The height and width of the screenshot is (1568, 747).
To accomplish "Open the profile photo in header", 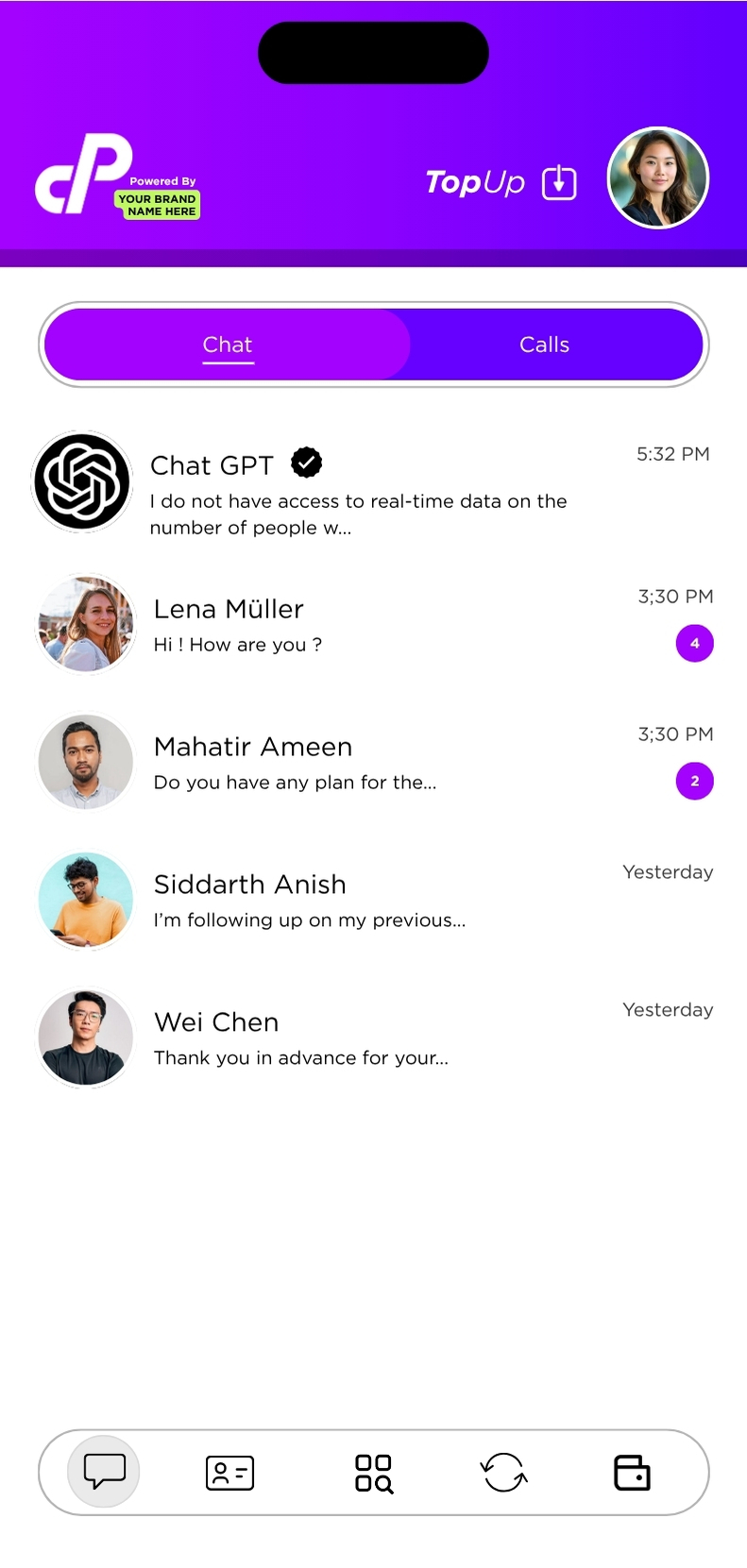I will (657, 178).
